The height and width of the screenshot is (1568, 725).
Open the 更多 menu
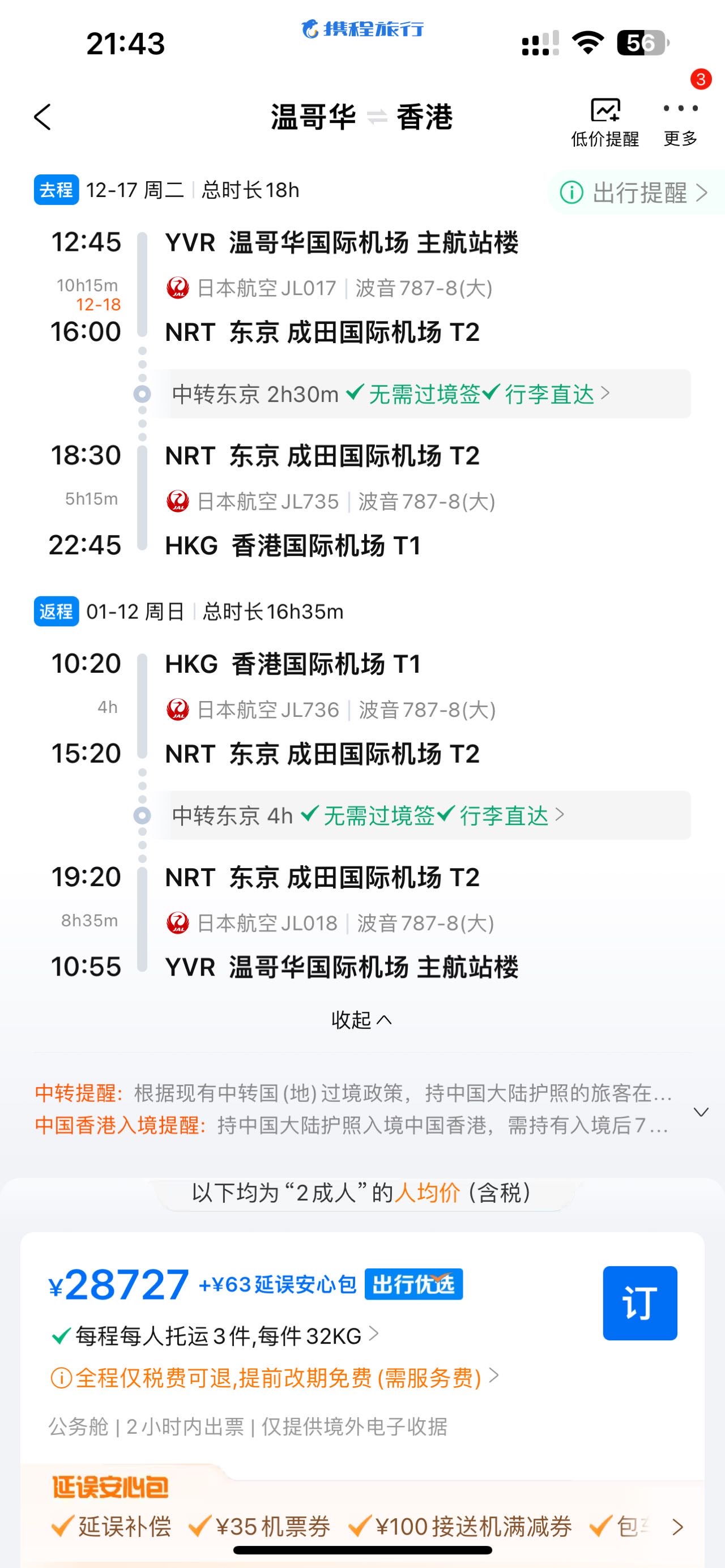(x=680, y=122)
